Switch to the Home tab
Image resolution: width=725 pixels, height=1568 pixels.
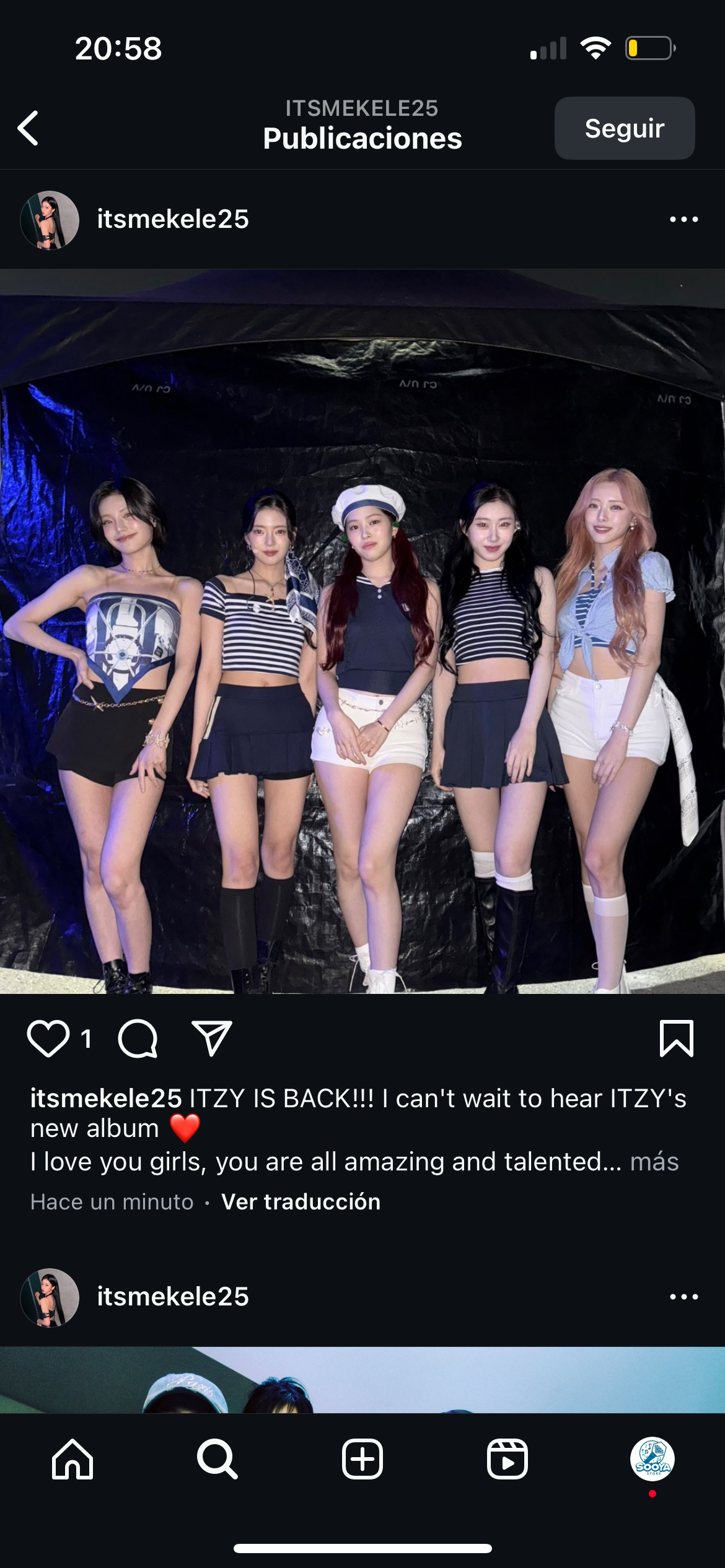[x=72, y=1459]
